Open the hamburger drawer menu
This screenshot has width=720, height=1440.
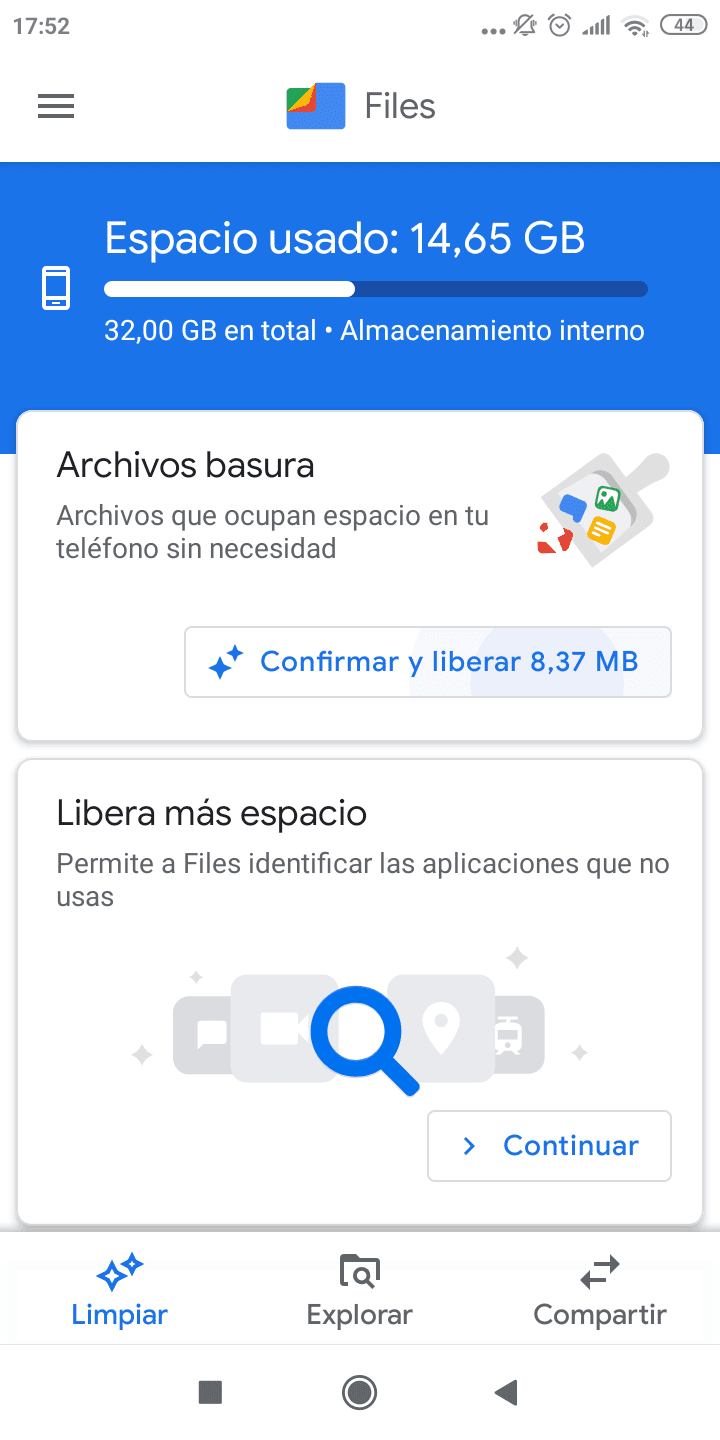(56, 106)
